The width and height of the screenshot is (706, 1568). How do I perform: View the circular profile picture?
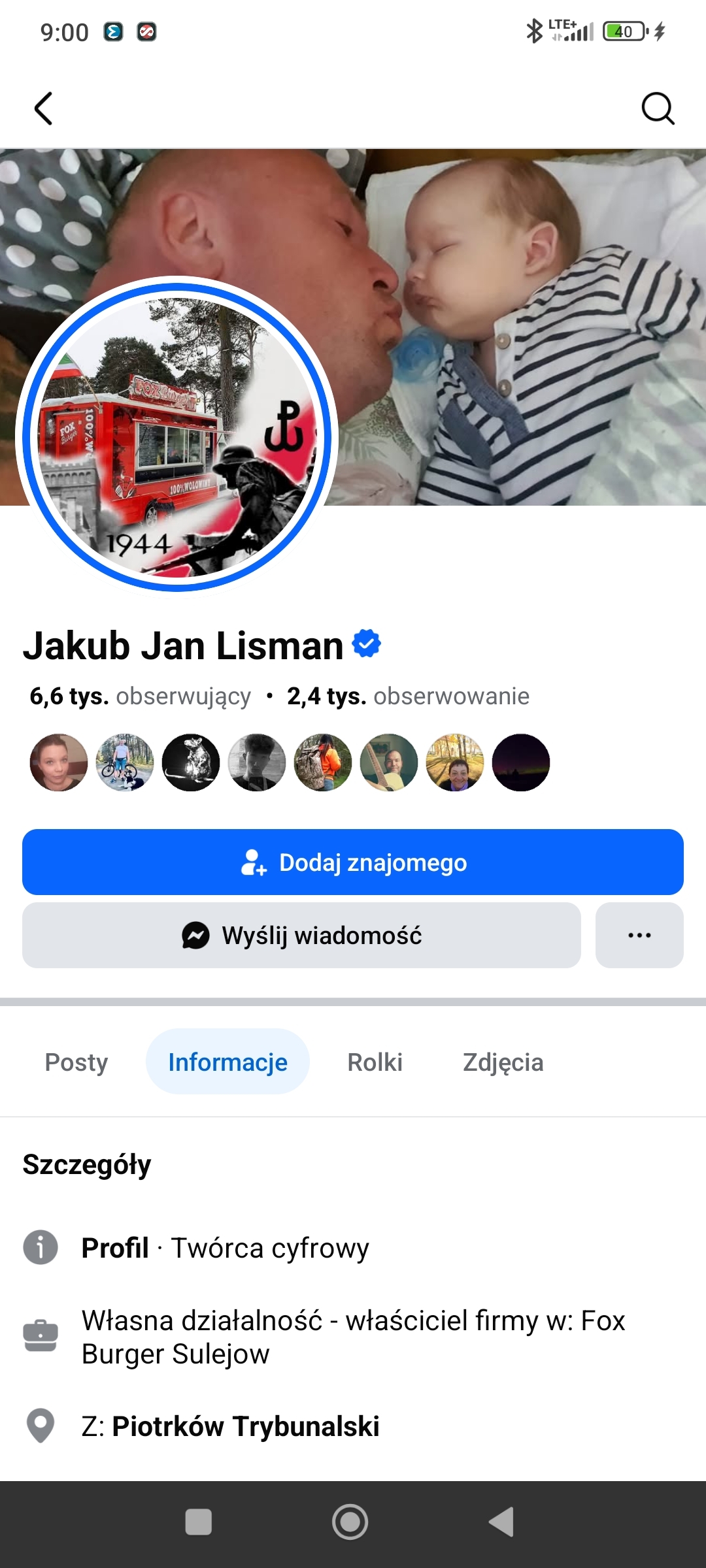(176, 436)
